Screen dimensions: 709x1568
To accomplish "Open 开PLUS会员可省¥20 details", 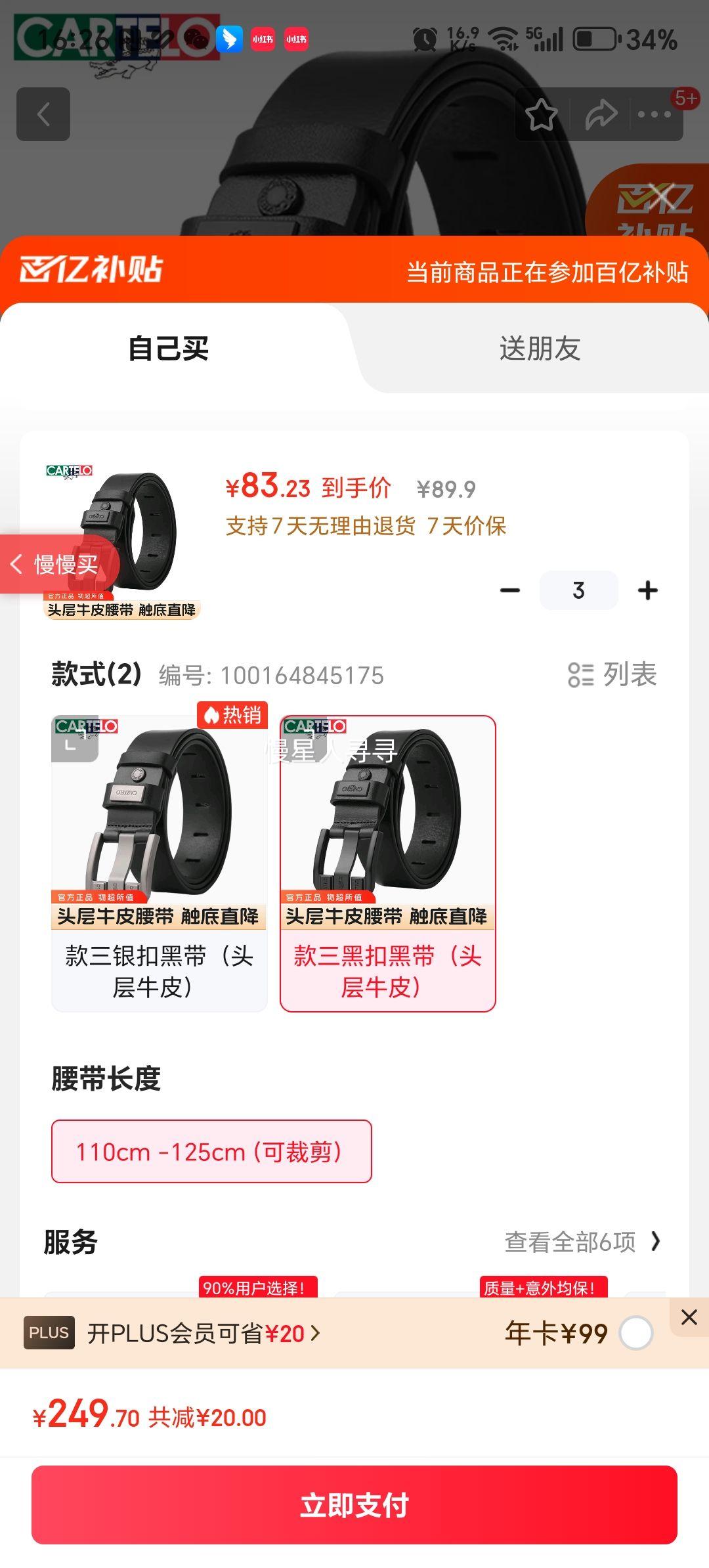I will coord(197,1333).
